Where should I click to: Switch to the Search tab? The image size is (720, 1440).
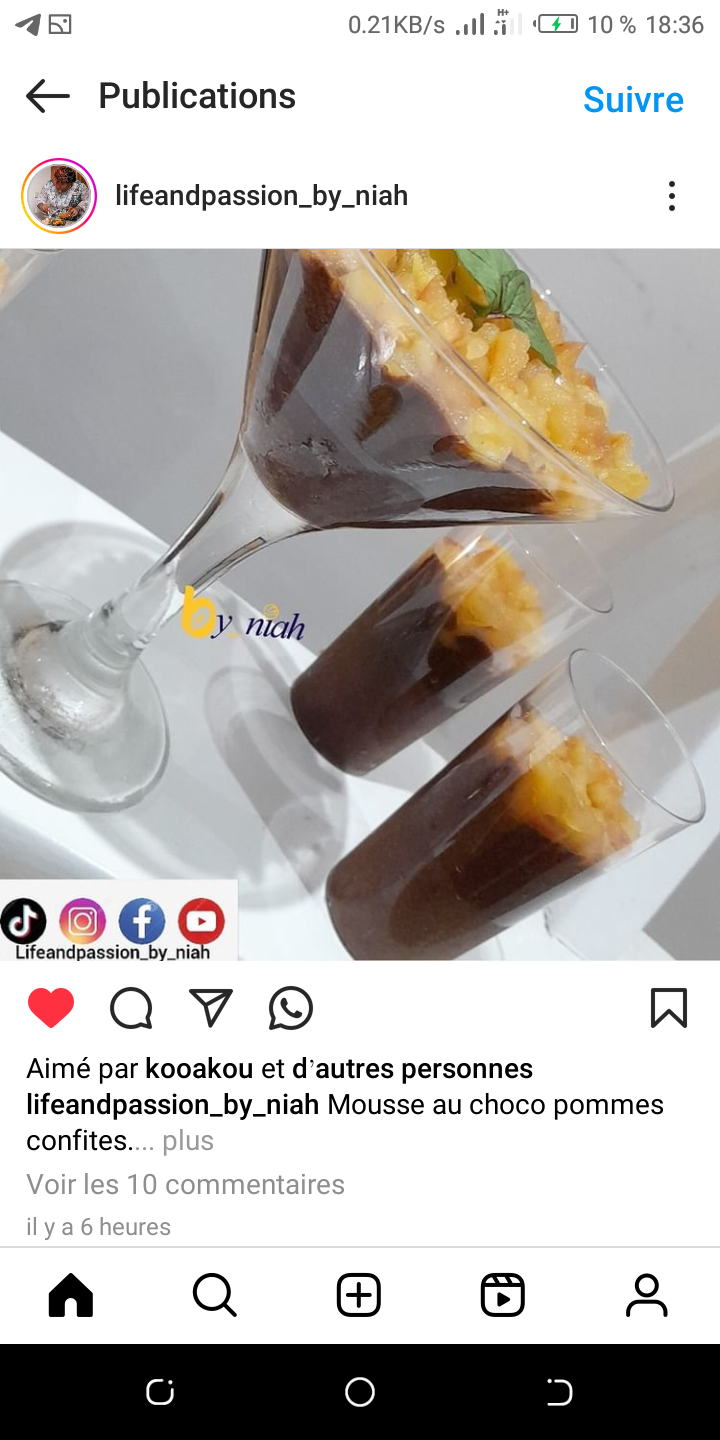[215, 1296]
